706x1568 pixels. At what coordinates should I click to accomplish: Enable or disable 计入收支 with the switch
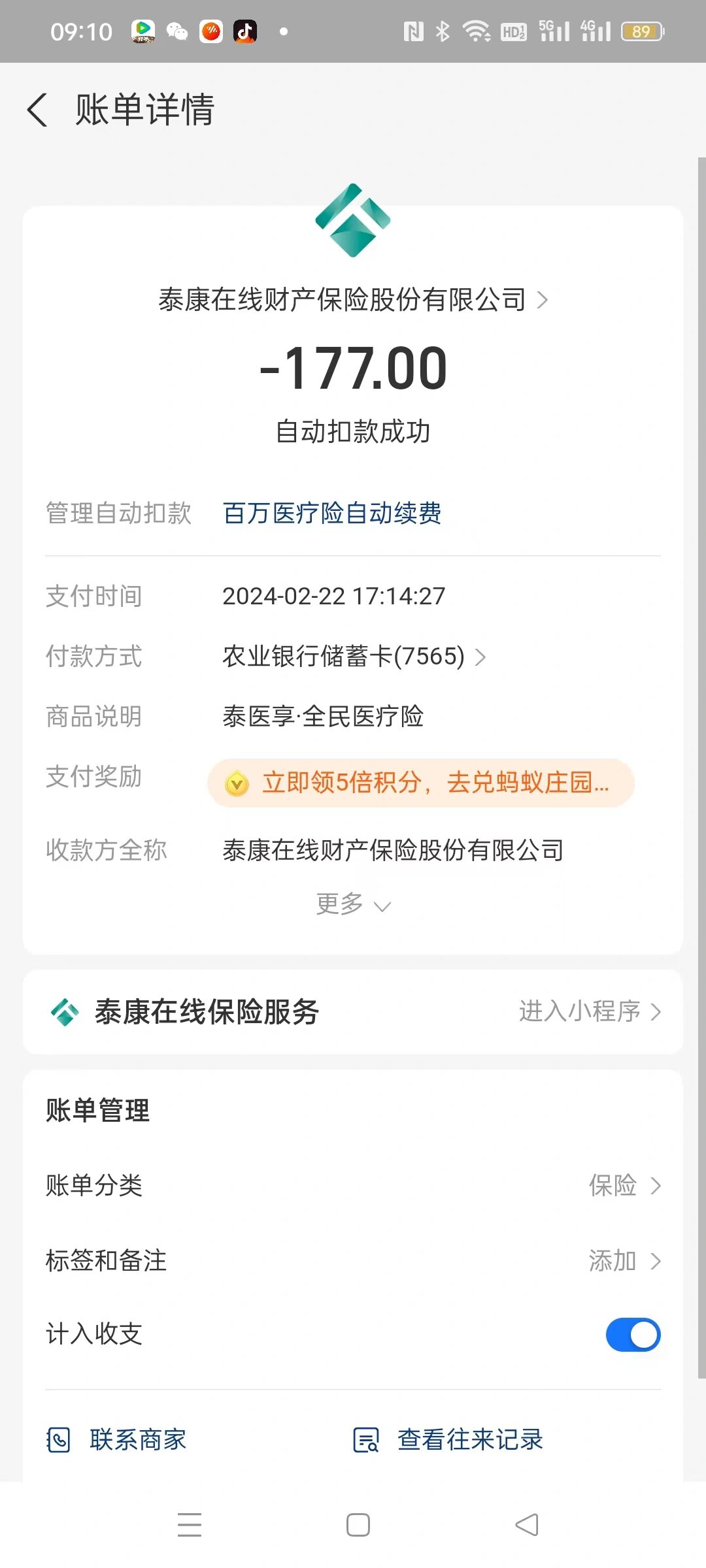coord(632,1334)
